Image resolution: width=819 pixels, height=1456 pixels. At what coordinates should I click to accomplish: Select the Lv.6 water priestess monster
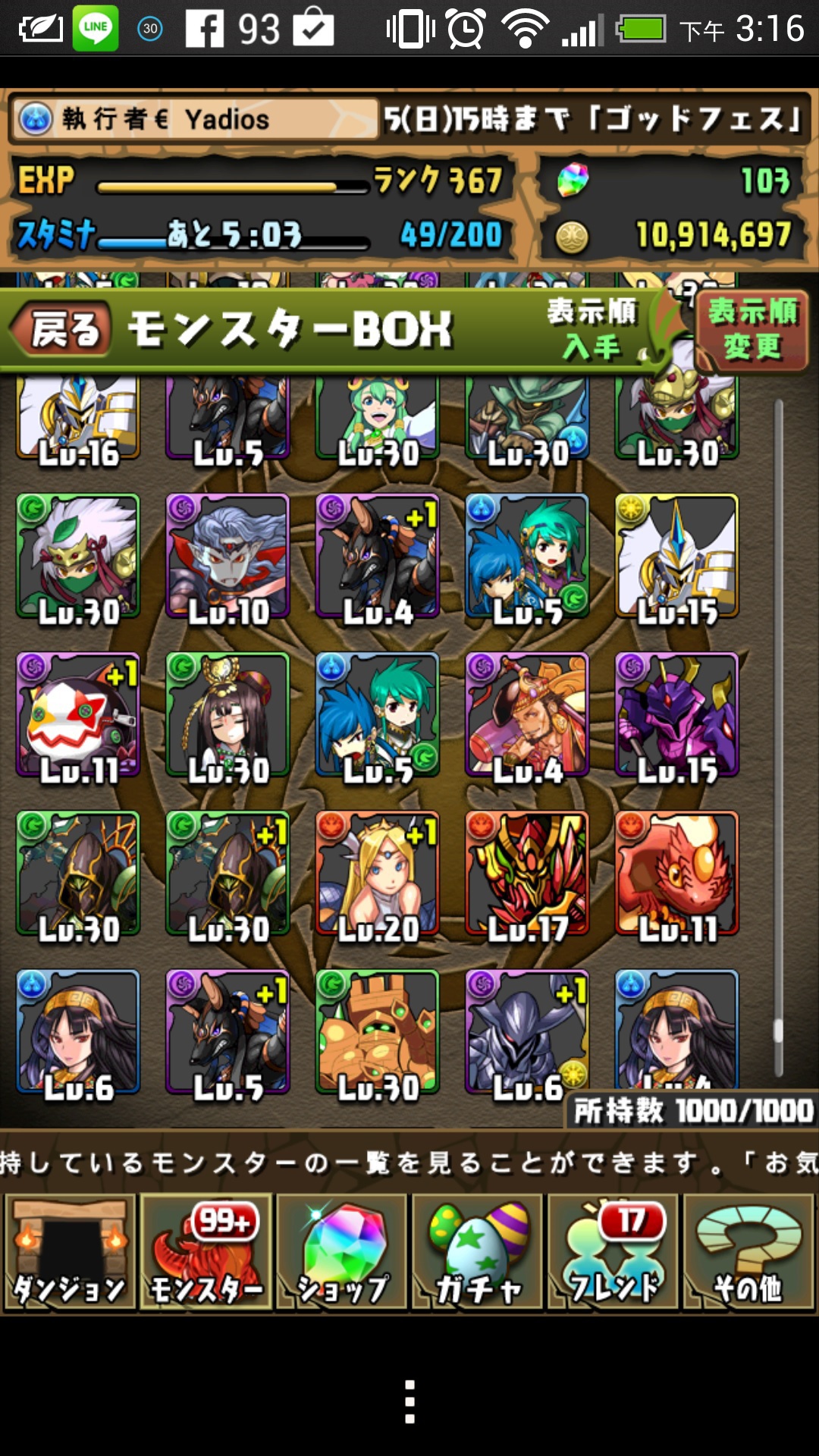pos(78,1032)
